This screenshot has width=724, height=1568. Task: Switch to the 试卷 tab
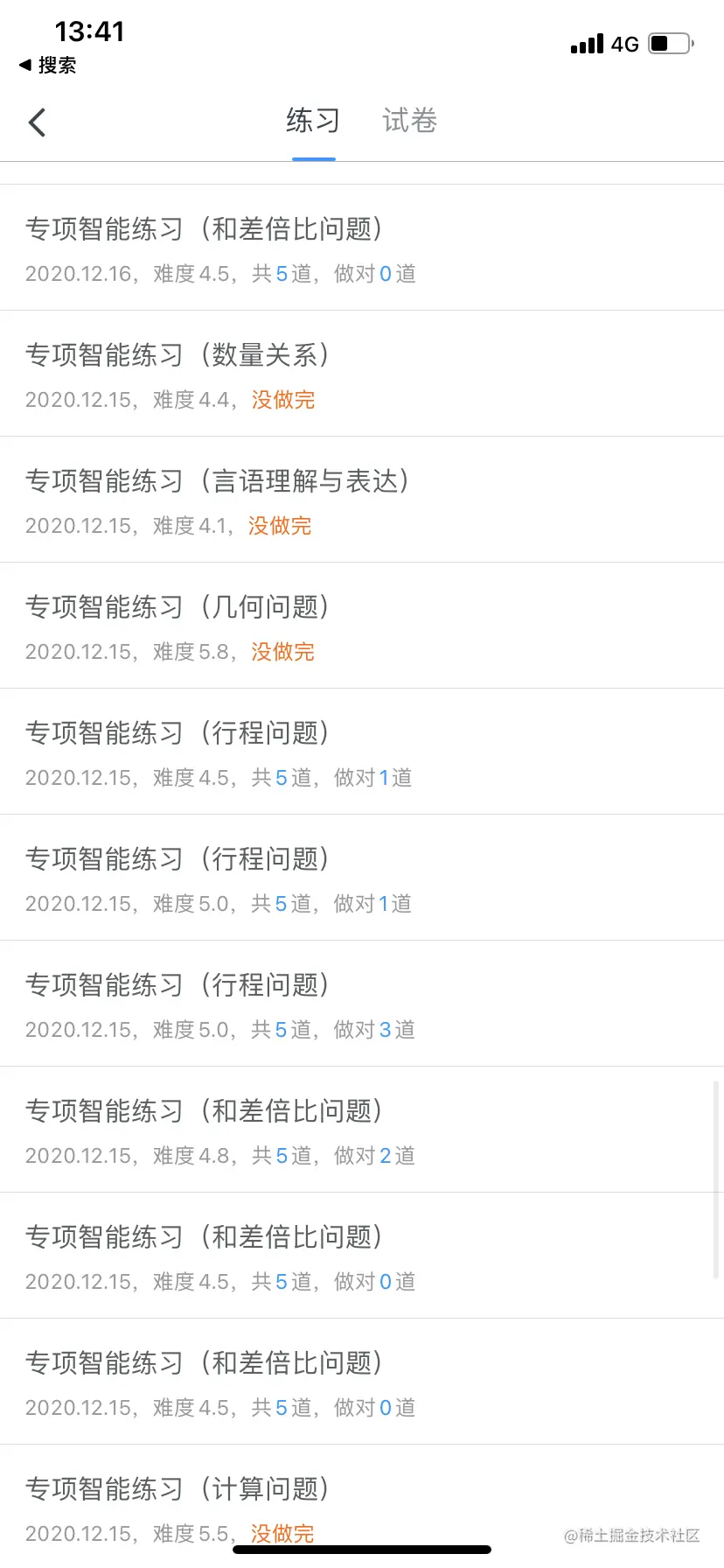(409, 121)
